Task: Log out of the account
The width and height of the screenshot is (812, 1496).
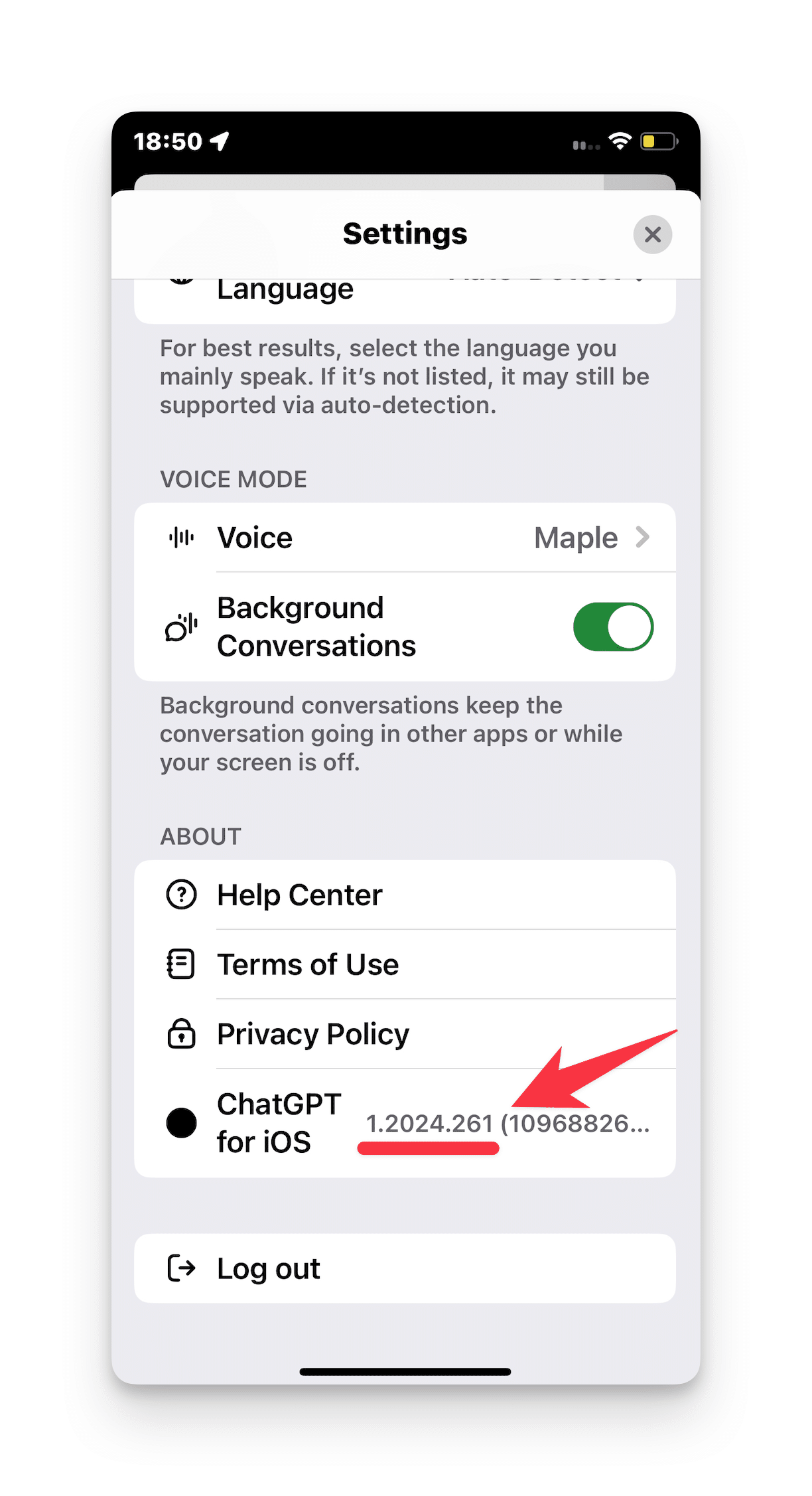Action: (x=405, y=1268)
